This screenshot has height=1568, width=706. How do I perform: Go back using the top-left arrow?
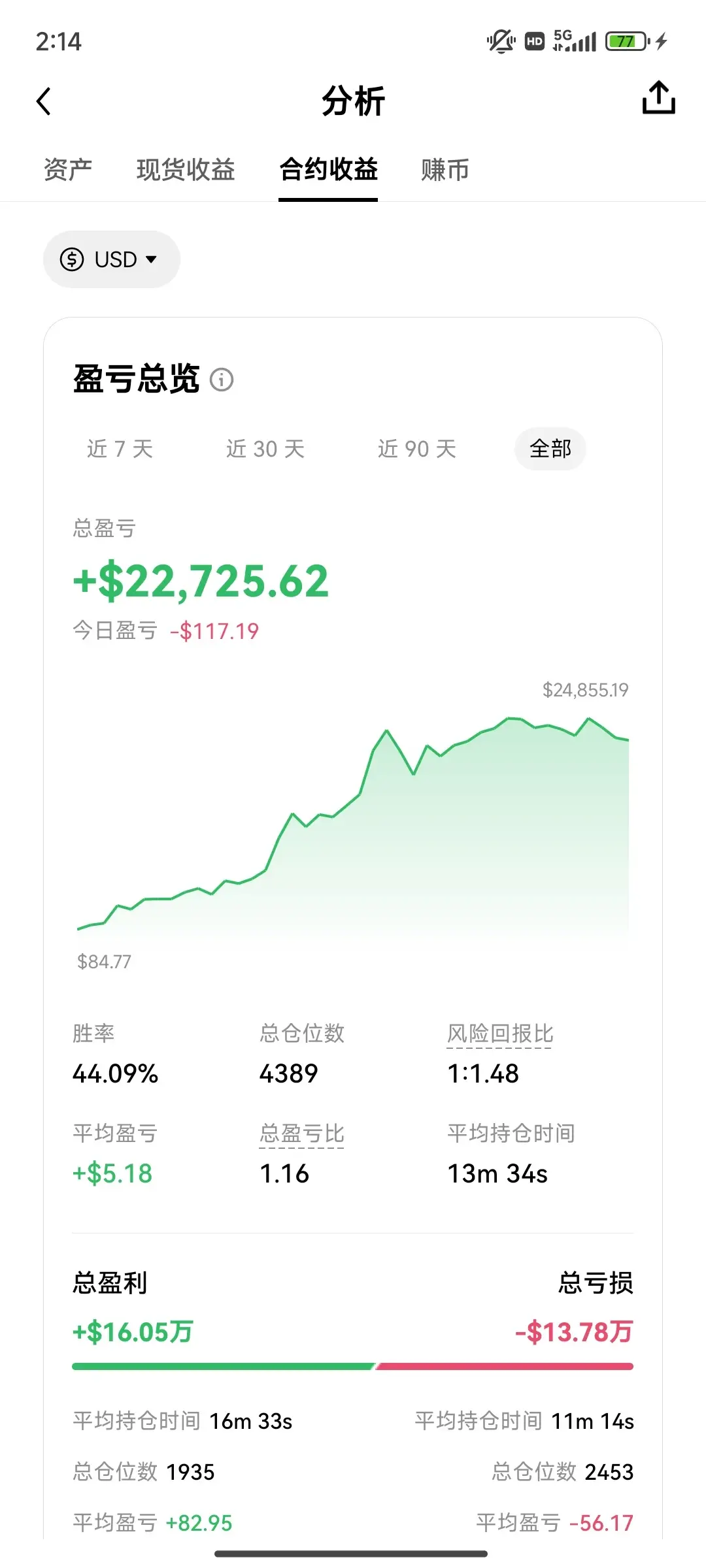[x=44, y=101]
